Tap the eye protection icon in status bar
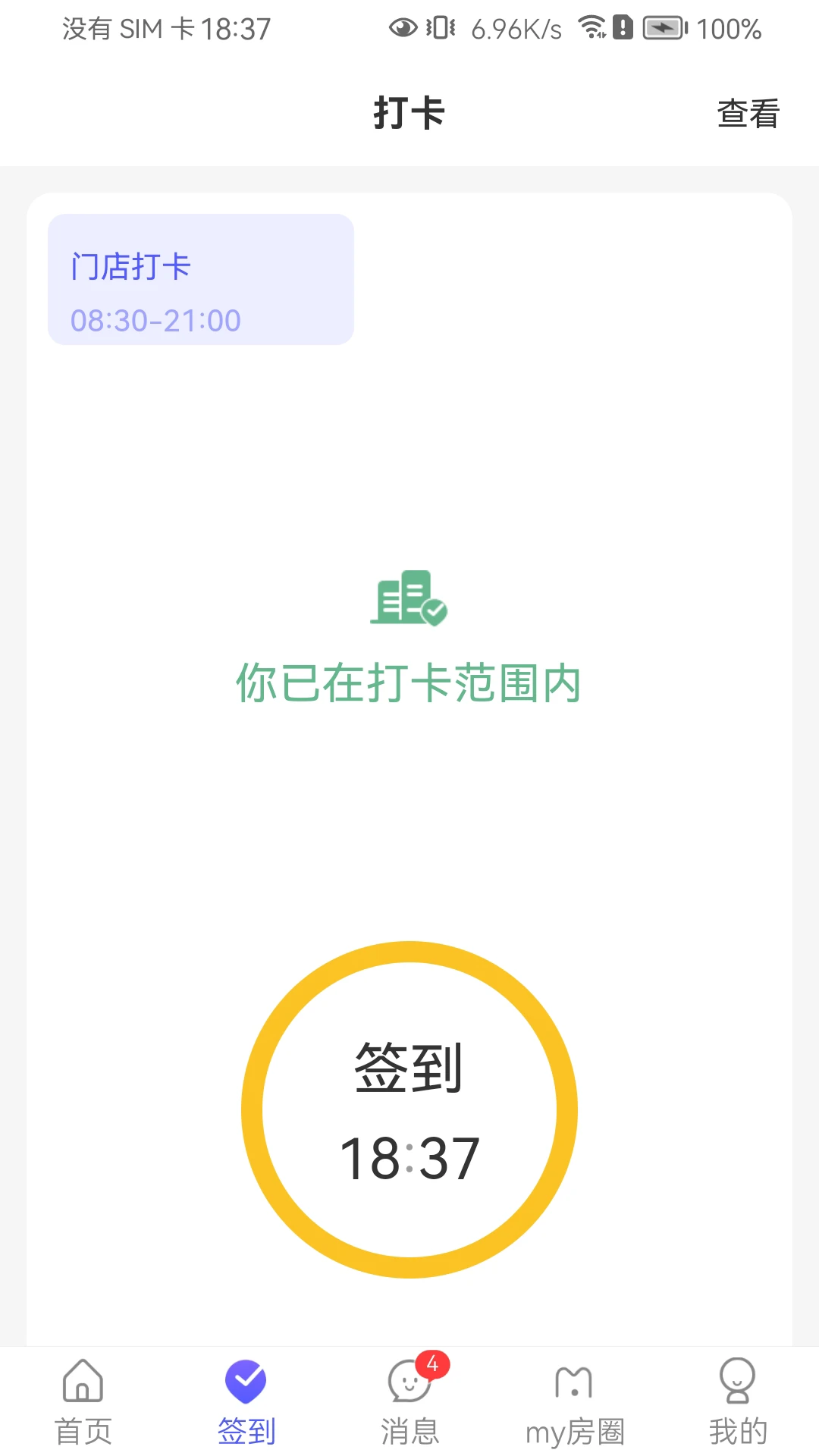The width and height of the screenshot is (819, 1456). tap(403, 28)
